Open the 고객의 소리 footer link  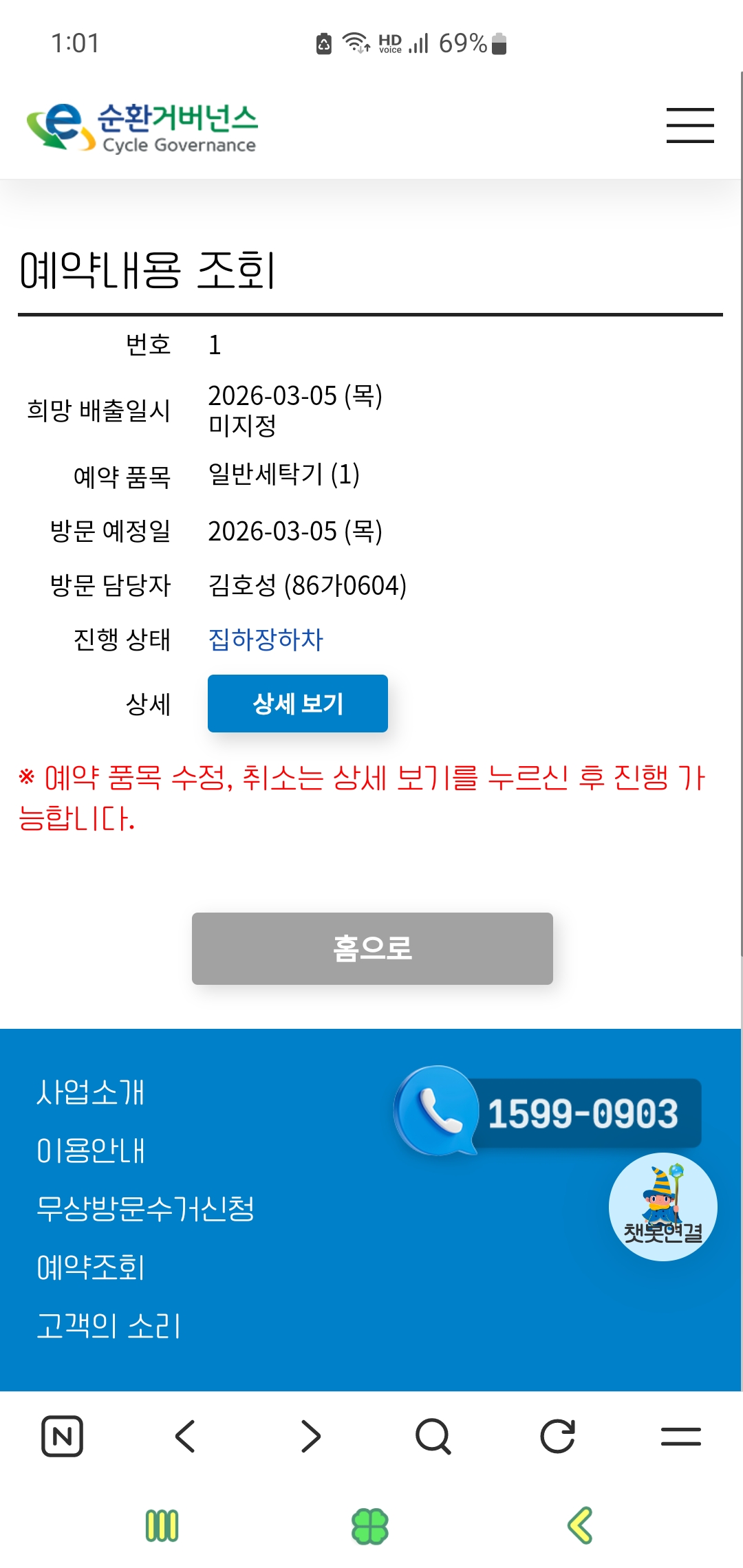108,1326
